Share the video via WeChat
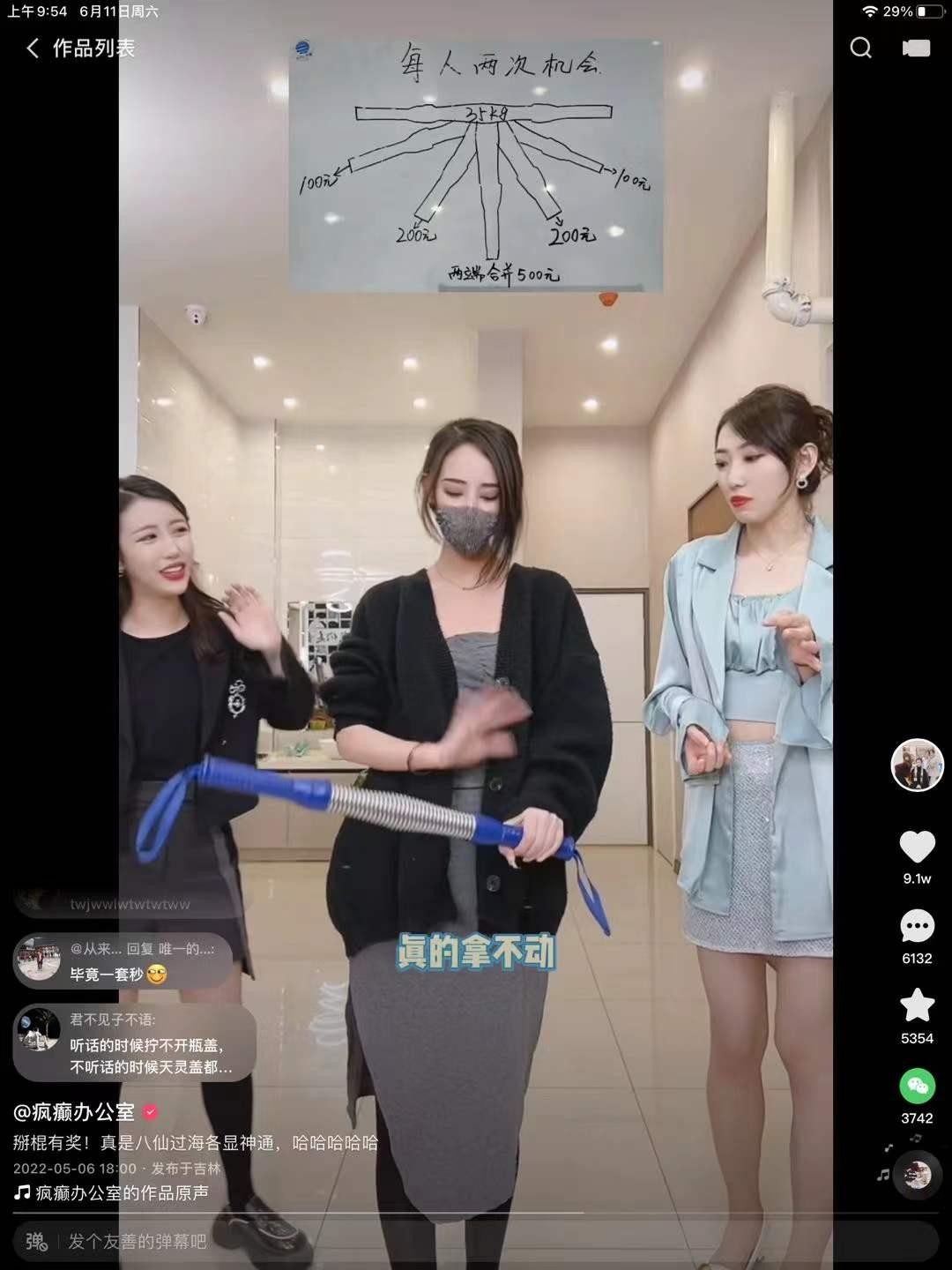Screen dimensions: 952x1270 [917, 1087]
